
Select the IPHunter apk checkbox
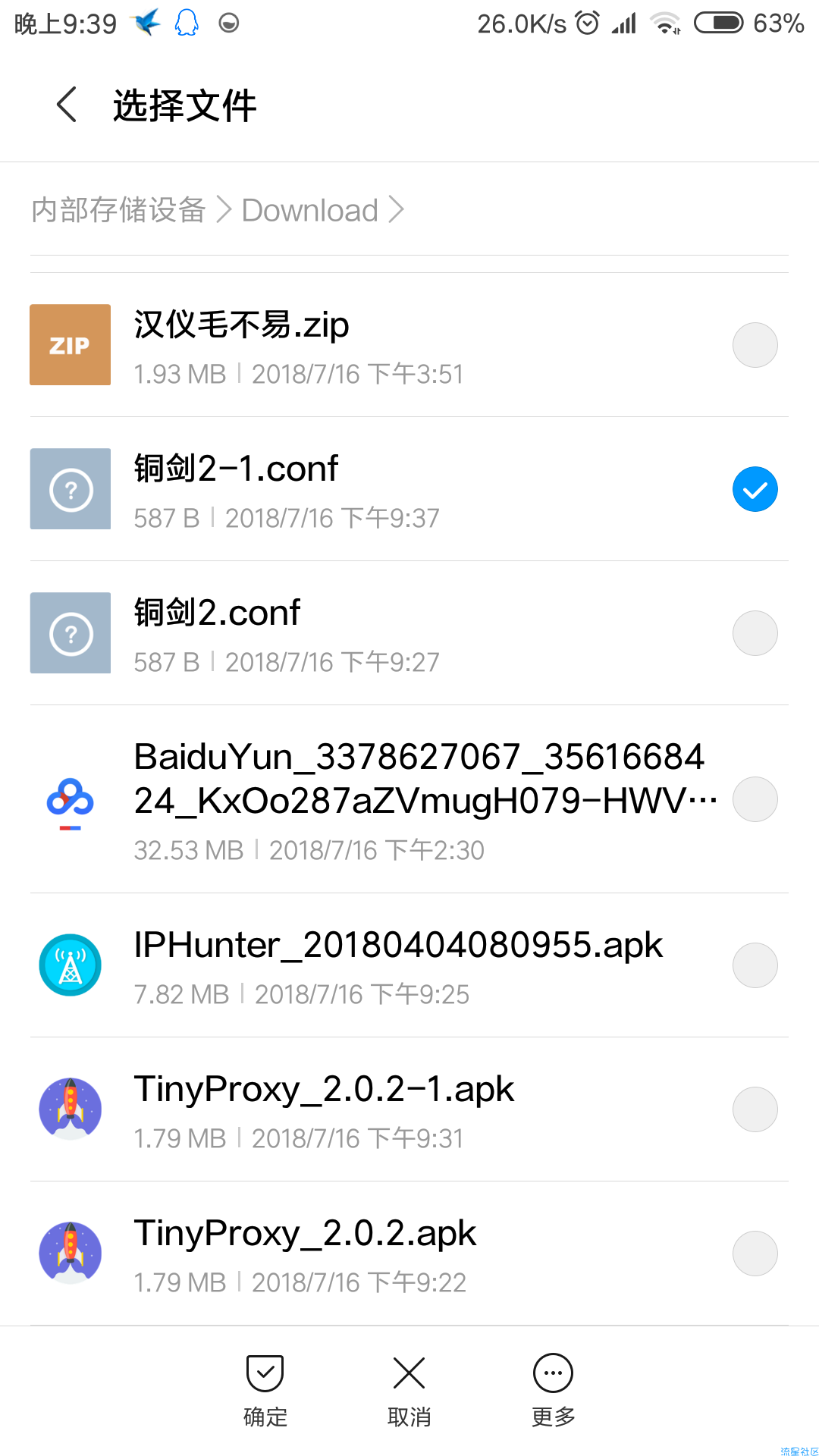(x=755, y=965)
